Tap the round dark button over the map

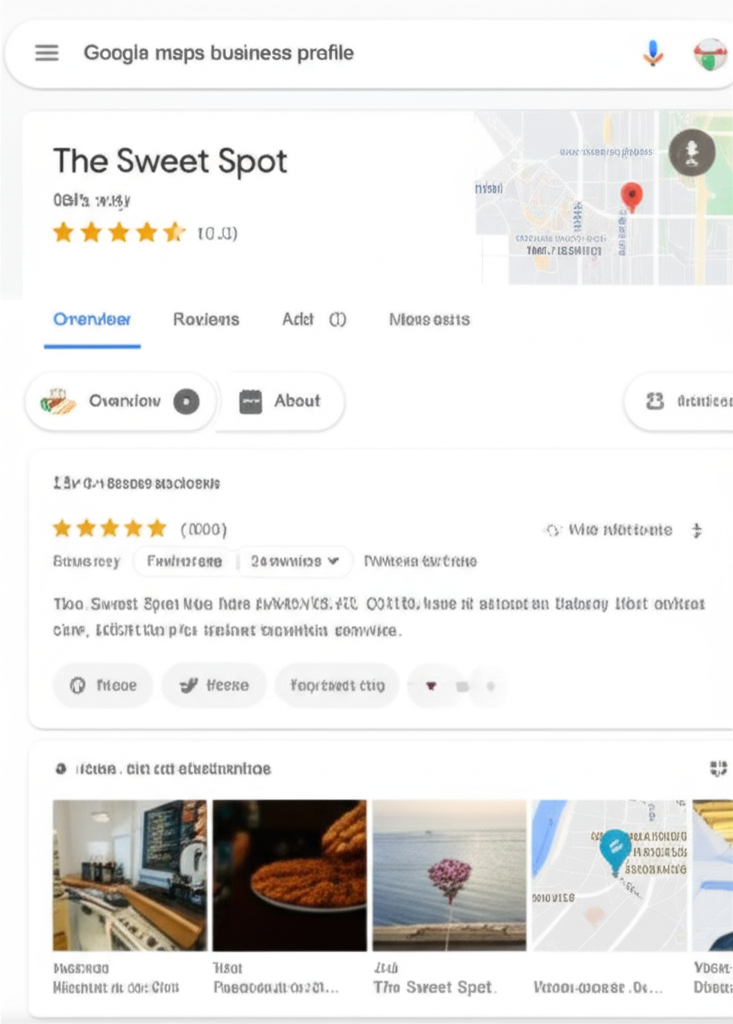pyautogui.click(x=692, y=153)
